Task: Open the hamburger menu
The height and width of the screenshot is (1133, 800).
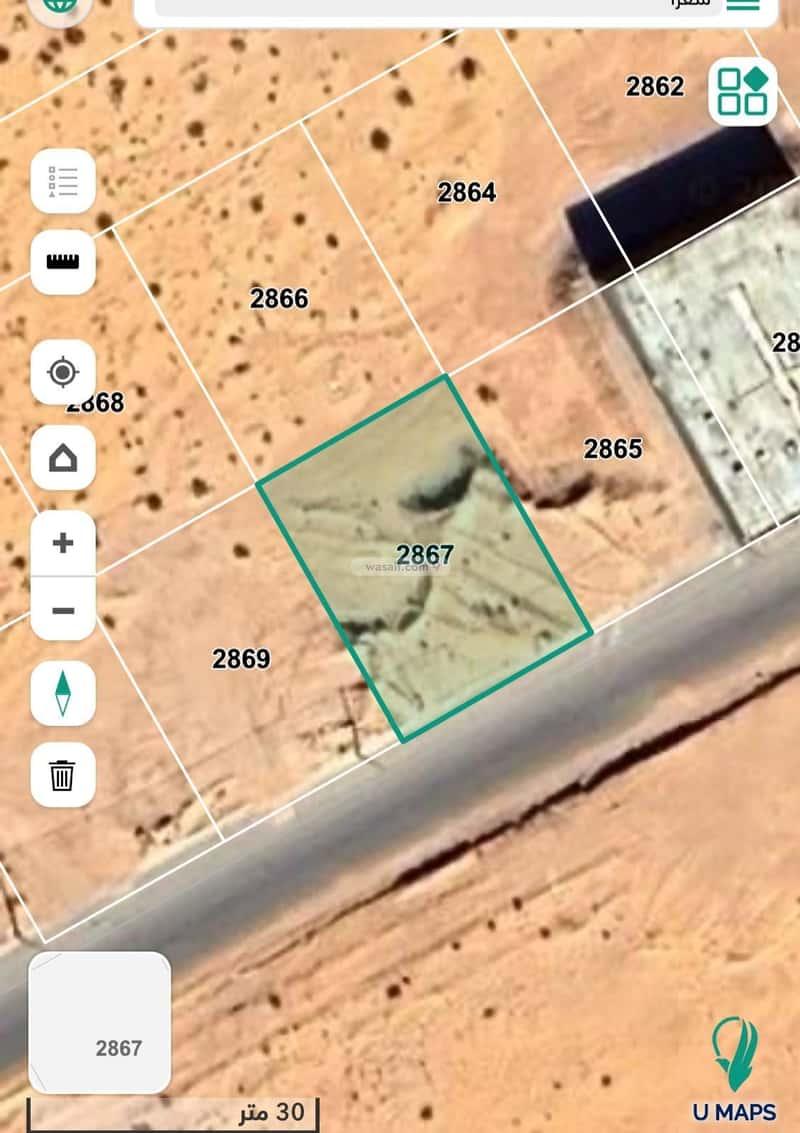Action: click(x=741, y=3)
